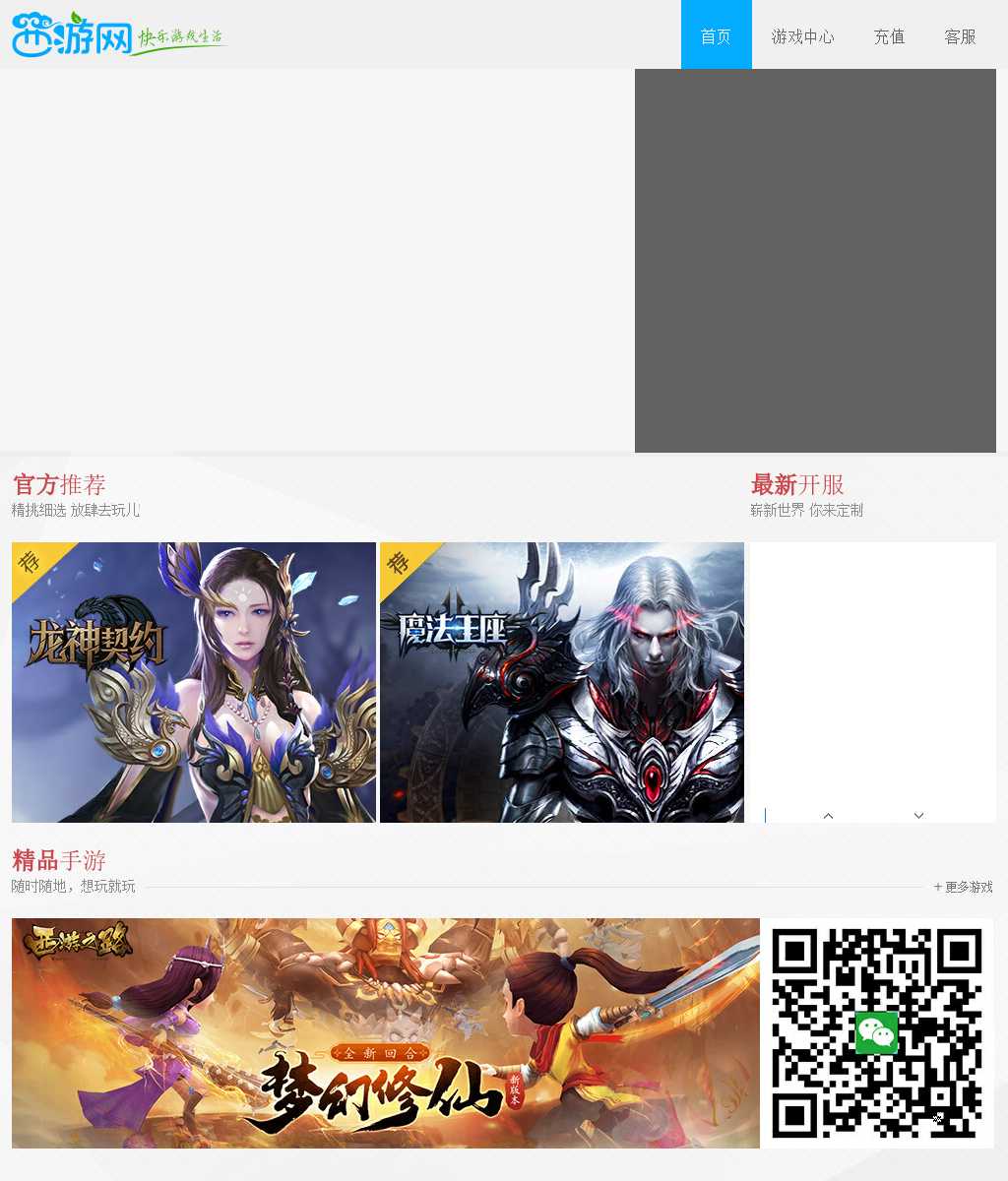This screenshot has height=1181, width=1008.
Task: Open 客服 support page
Action: 960,36
